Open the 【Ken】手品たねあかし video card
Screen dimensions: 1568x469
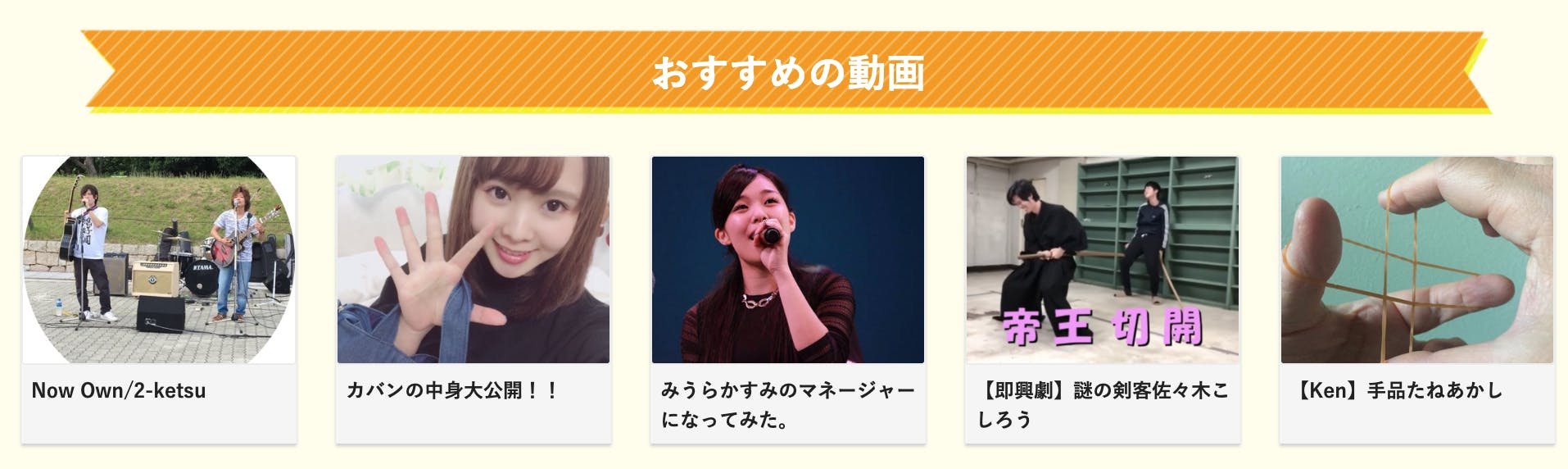click(1417, 300)
